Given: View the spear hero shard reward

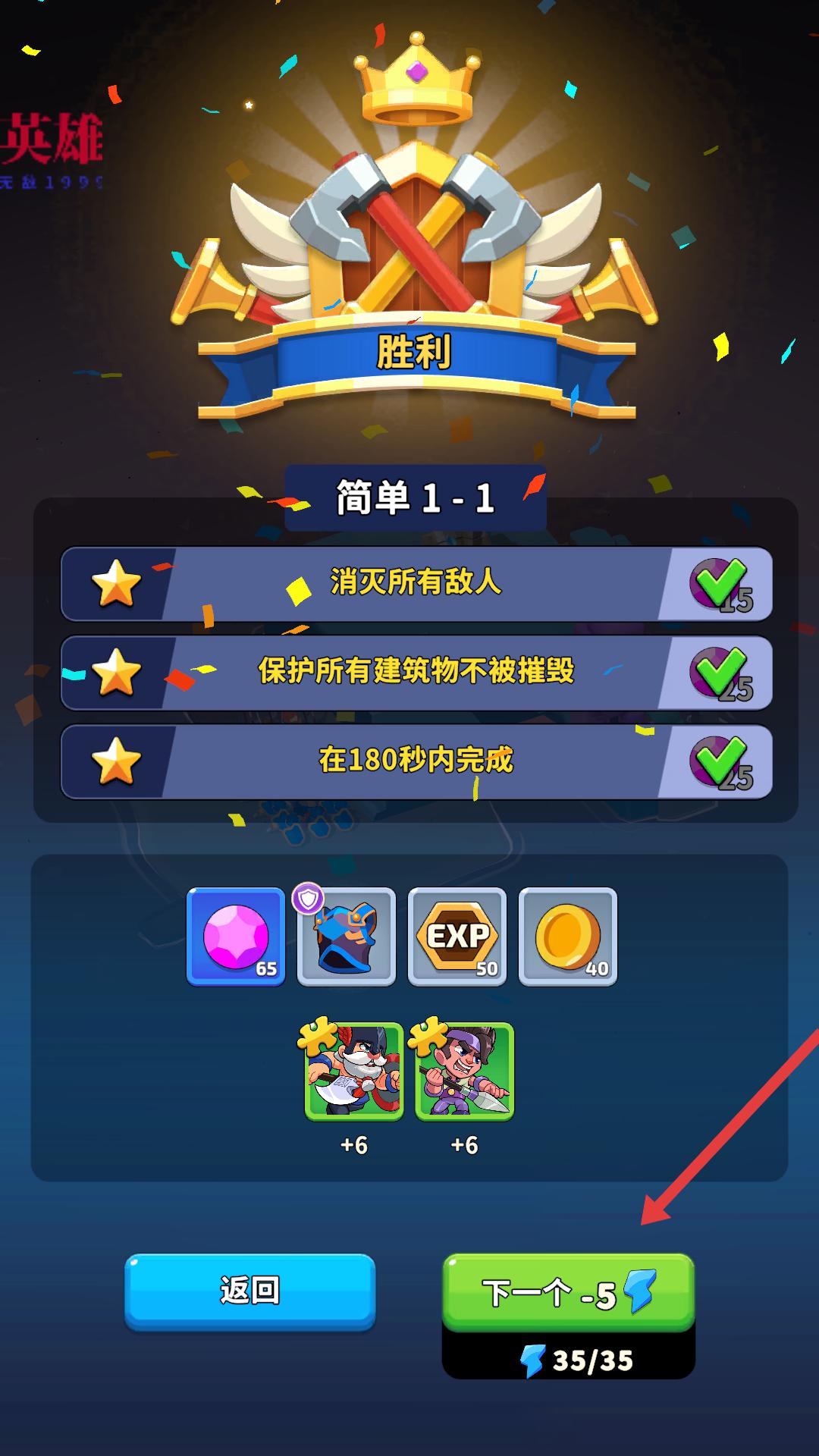Looking at the screenshot, I should click(x=464, y=1072).
